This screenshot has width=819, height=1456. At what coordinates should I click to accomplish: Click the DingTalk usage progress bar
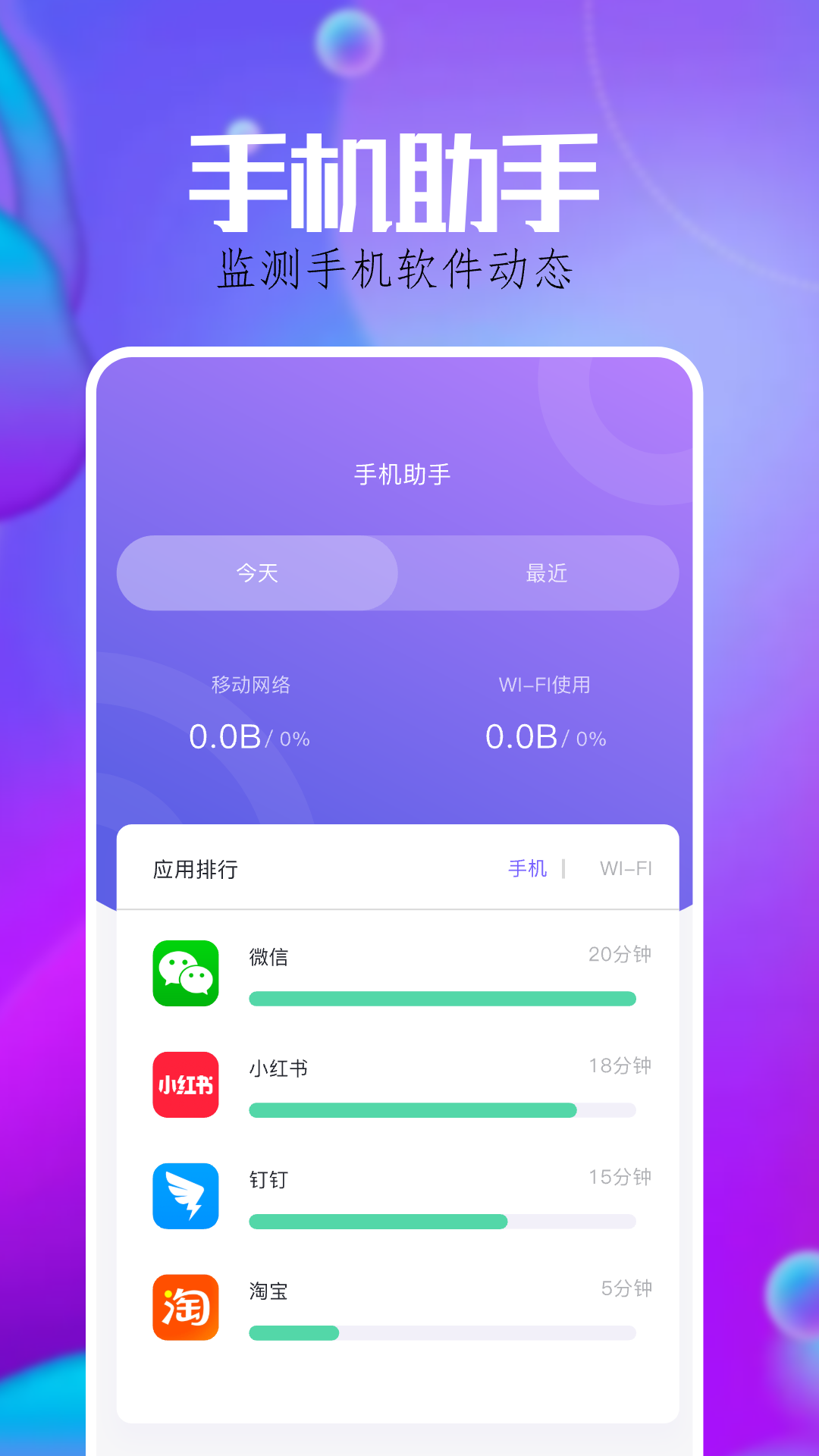(x=444, y=1221)
